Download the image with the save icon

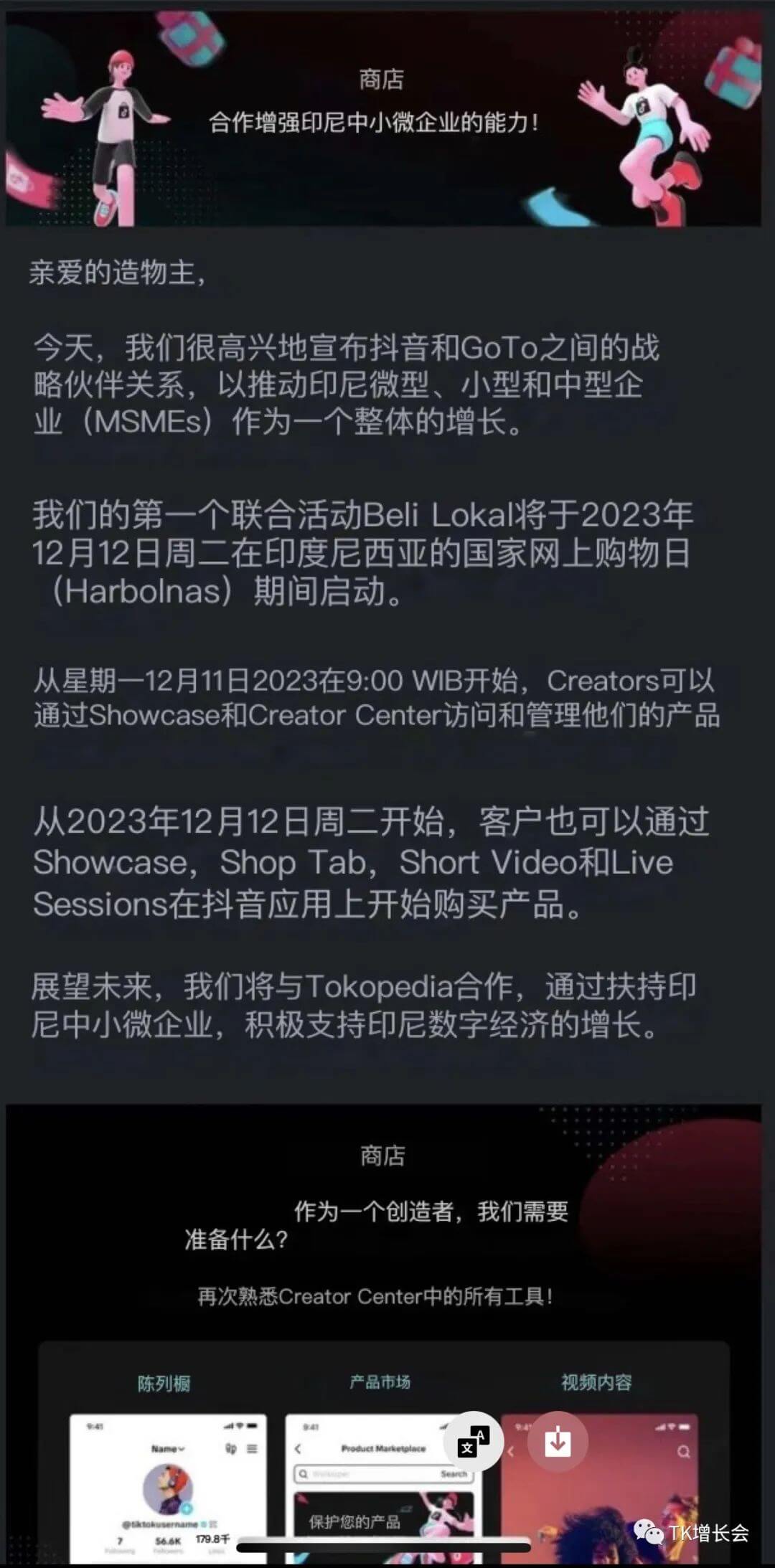point(558,1441)
